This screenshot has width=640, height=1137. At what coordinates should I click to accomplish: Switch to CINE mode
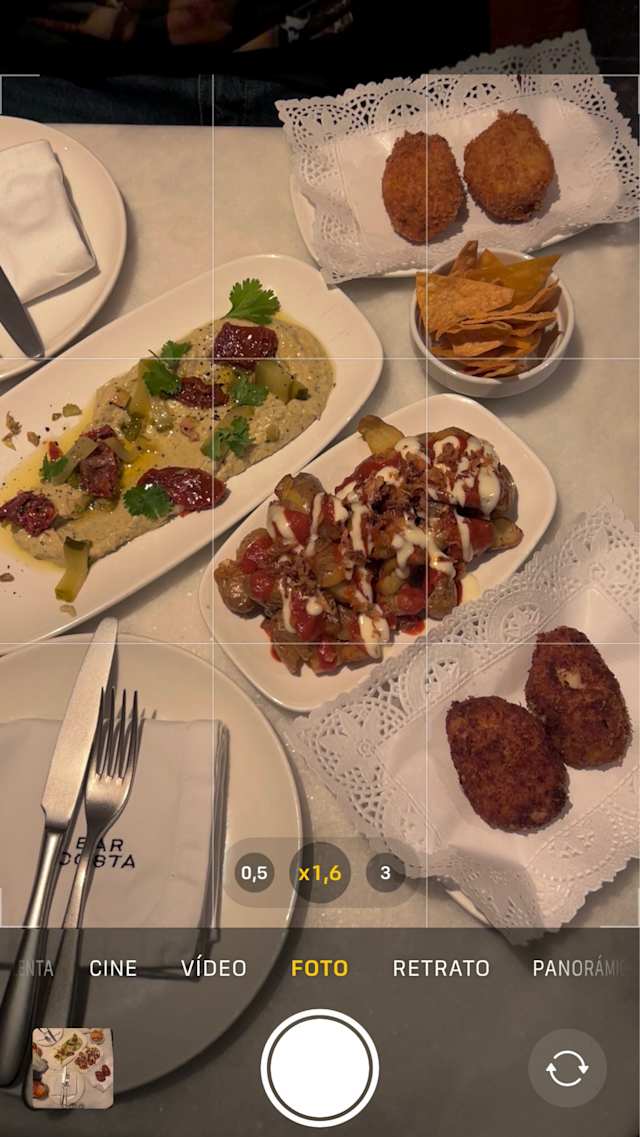(113, 968)
